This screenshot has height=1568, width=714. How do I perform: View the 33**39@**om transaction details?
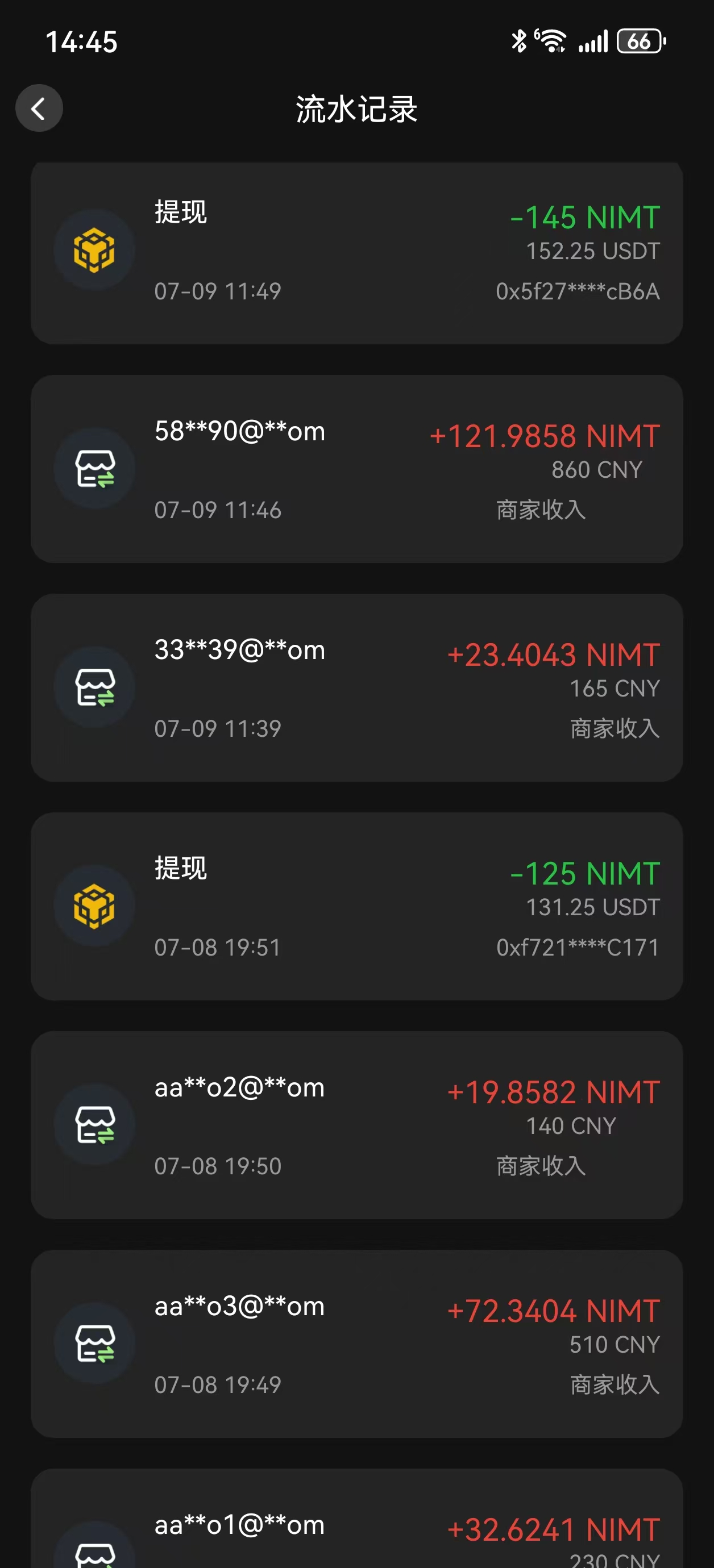(357, 688)
